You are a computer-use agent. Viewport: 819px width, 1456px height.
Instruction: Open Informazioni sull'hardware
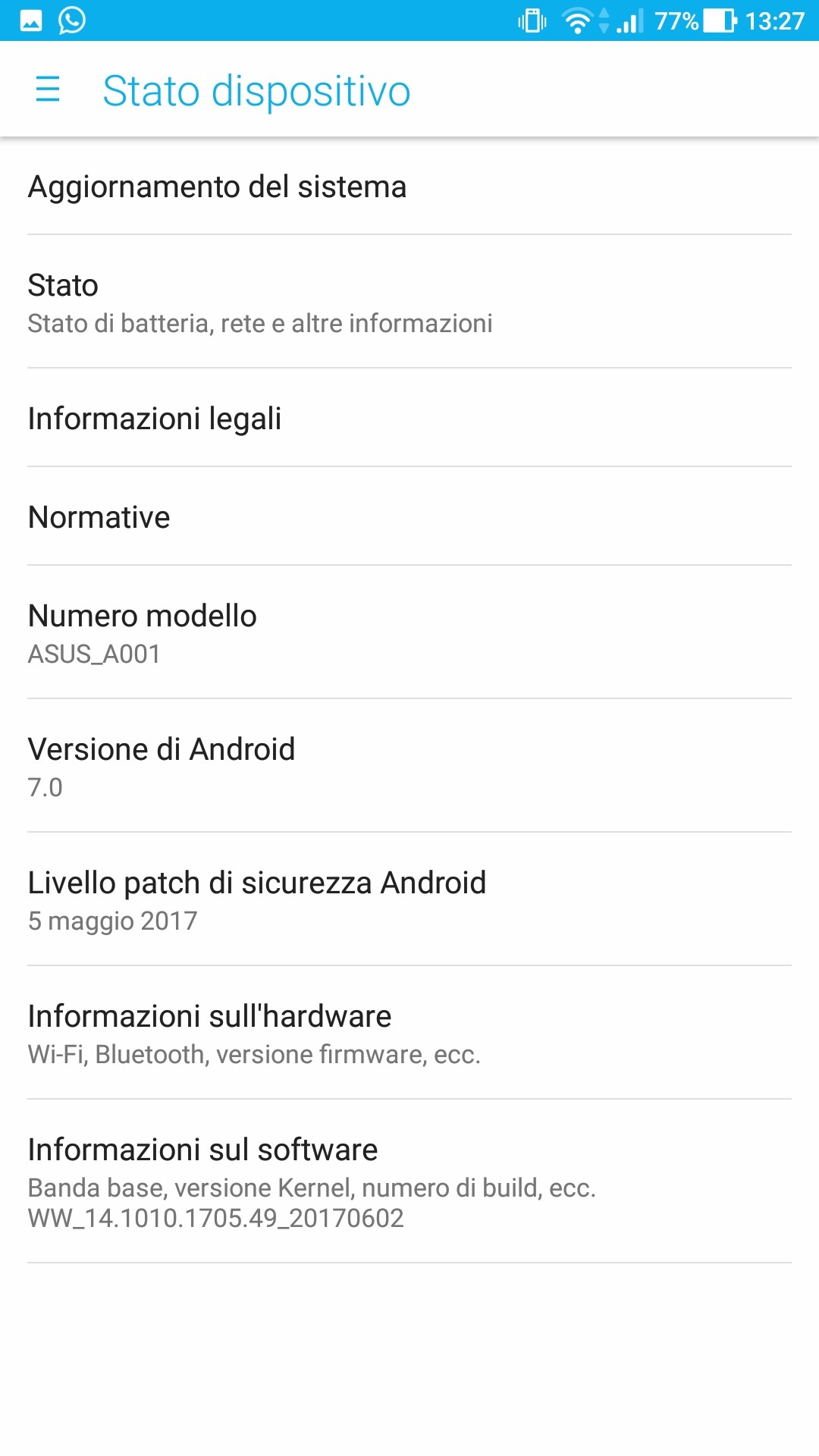(409, 1033)
